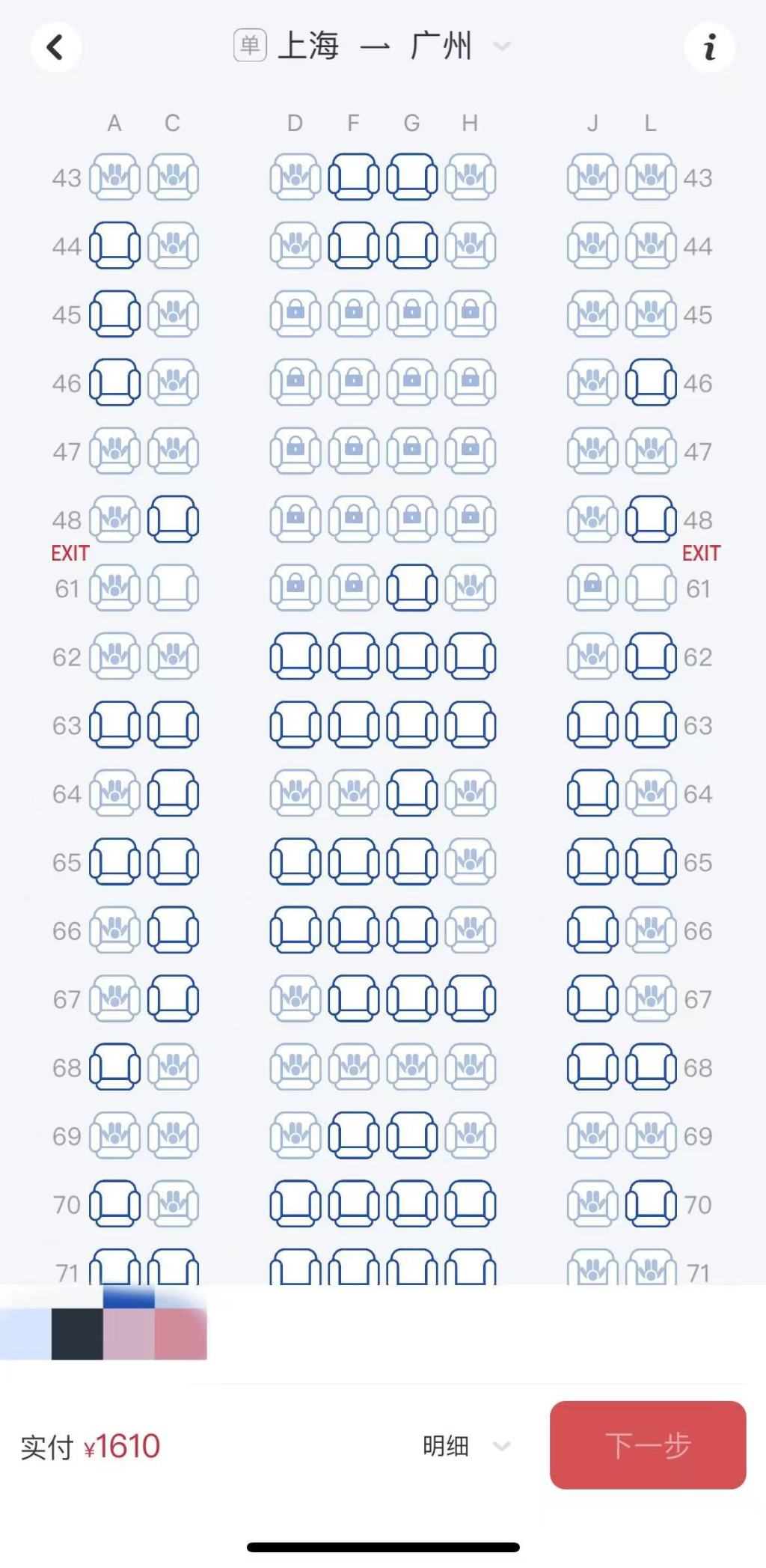Image resolution: width=766 pixels, height=1568 pixels.
Task: Select seat 64C
Action: tap(173, 794)
